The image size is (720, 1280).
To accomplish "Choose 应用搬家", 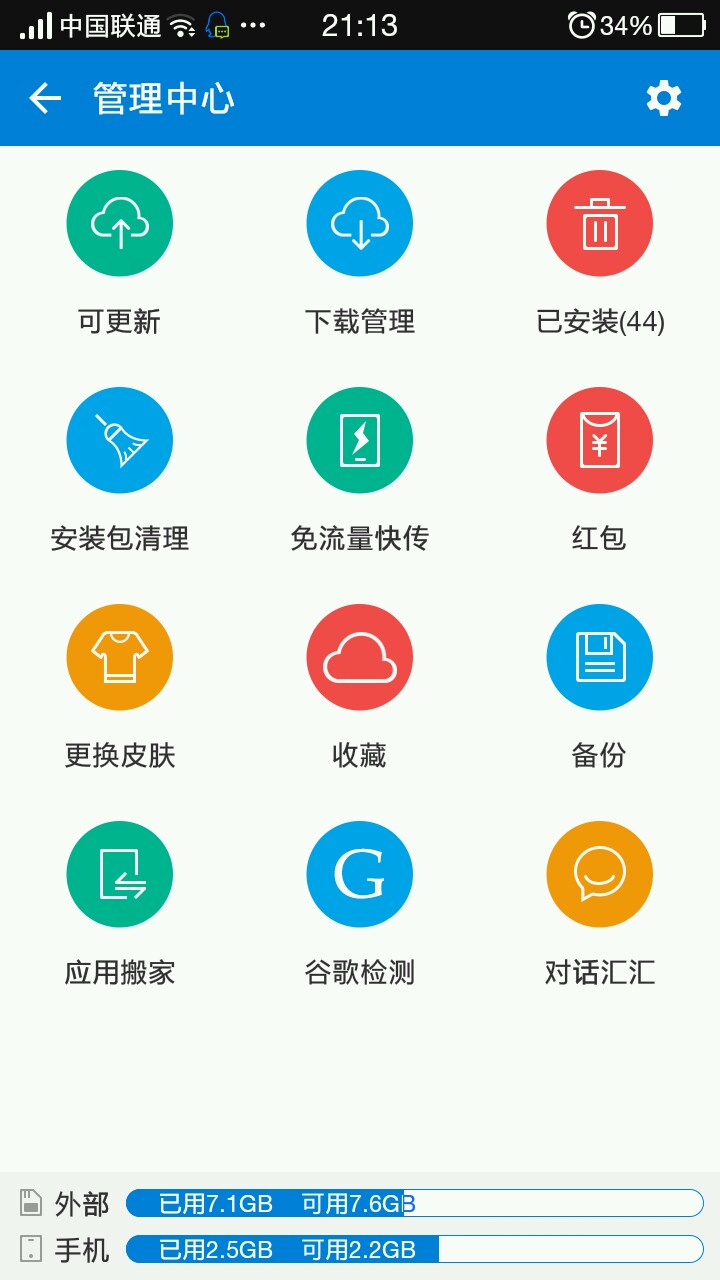I will coord(120,874).
